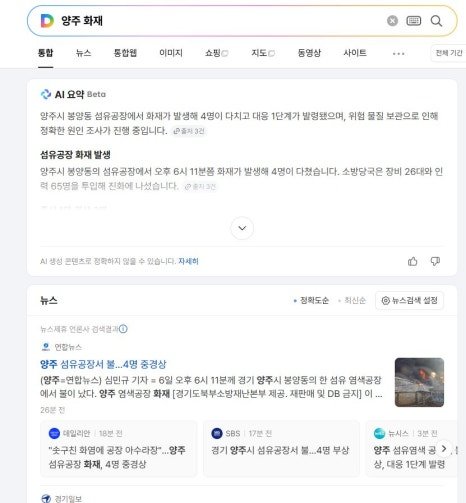Give the AI summary a thumbs up
This screenshot has width=466, height=503.
413,261
